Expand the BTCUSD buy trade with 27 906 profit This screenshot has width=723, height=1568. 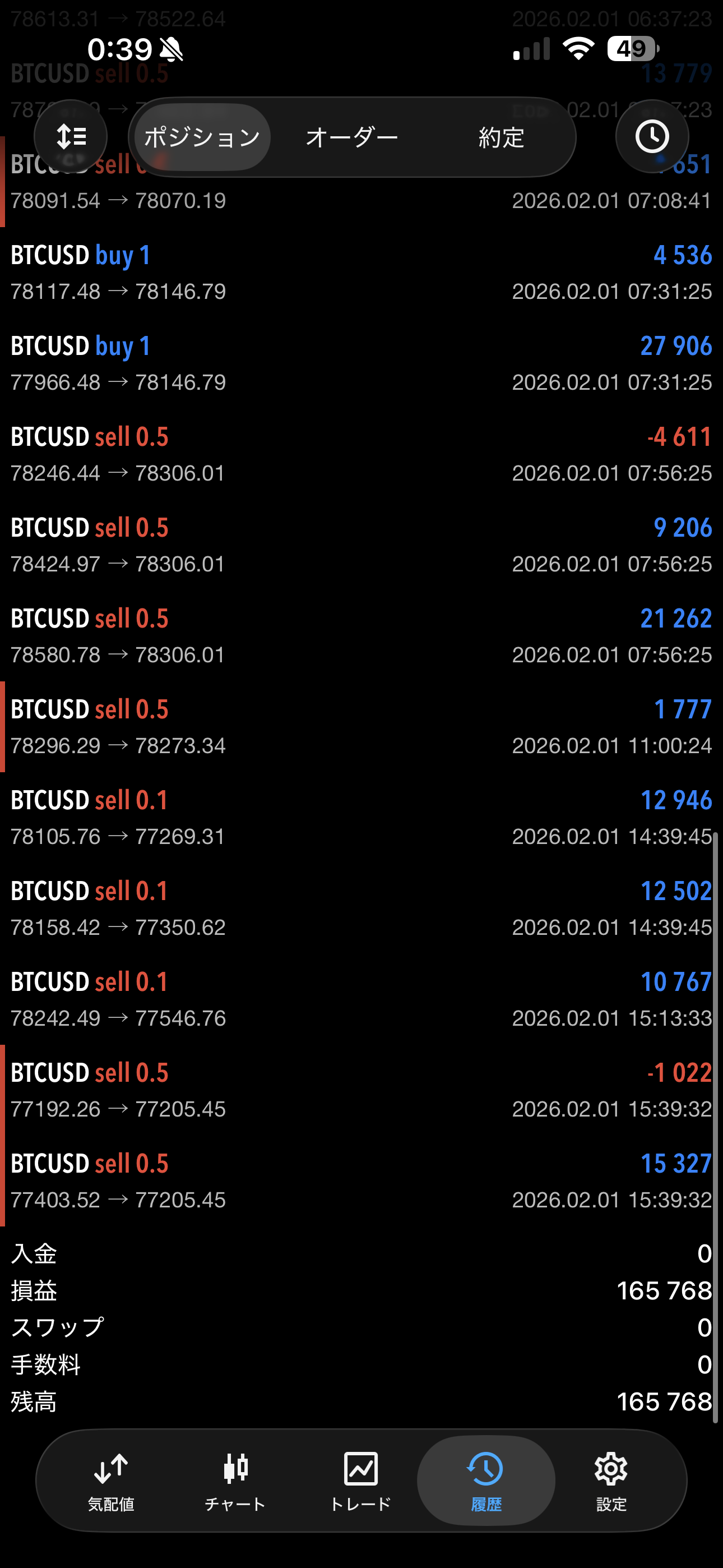coord(361,363)
